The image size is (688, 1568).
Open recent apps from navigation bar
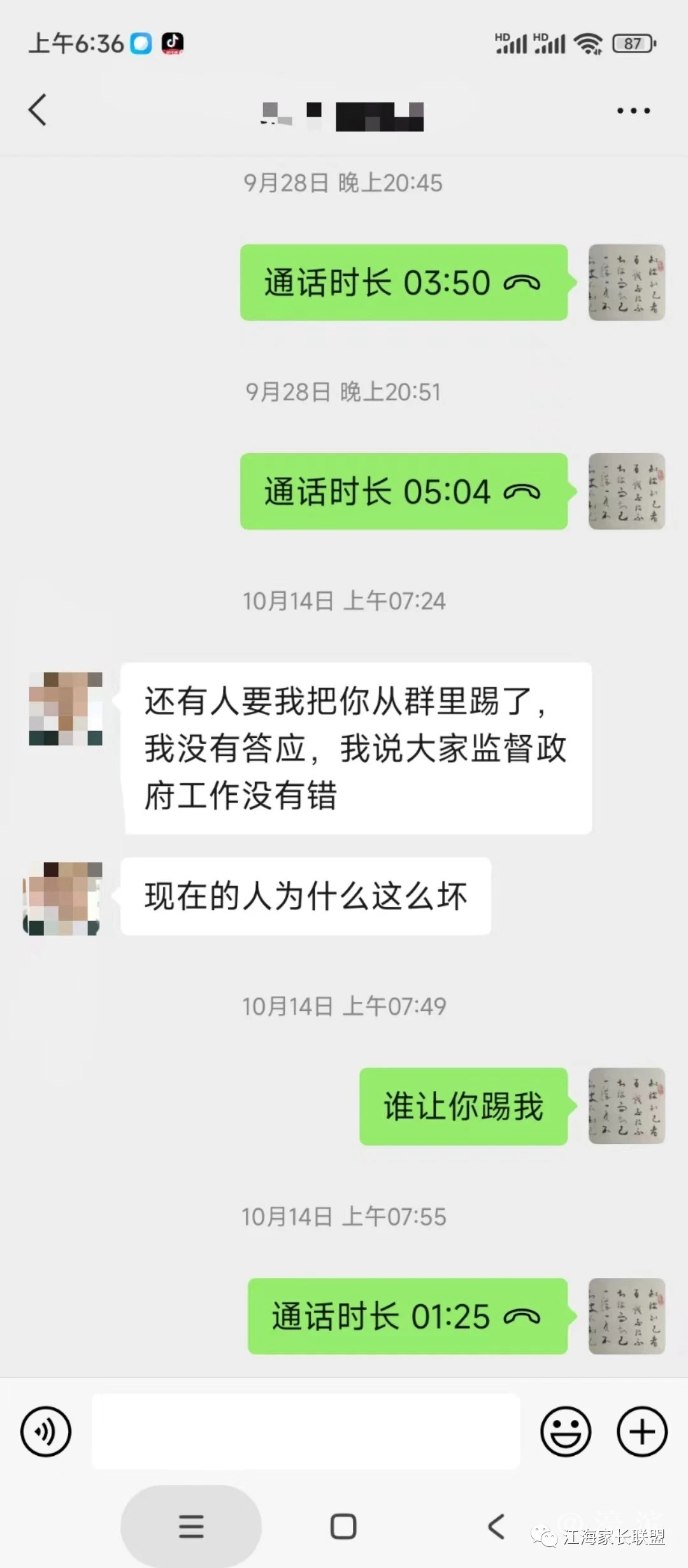[x=191, y=1527]
